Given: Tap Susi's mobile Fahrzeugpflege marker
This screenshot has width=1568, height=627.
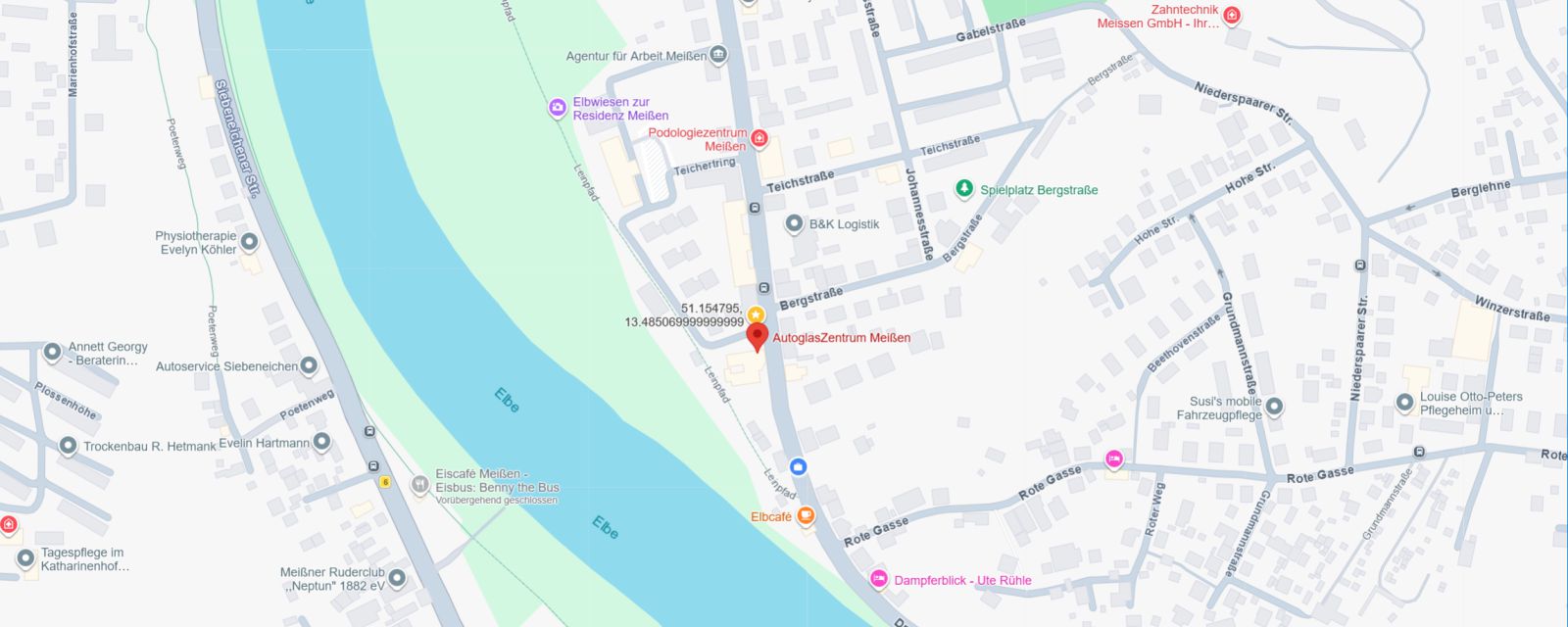Looking at the screenshot, I should point(1274,407).
